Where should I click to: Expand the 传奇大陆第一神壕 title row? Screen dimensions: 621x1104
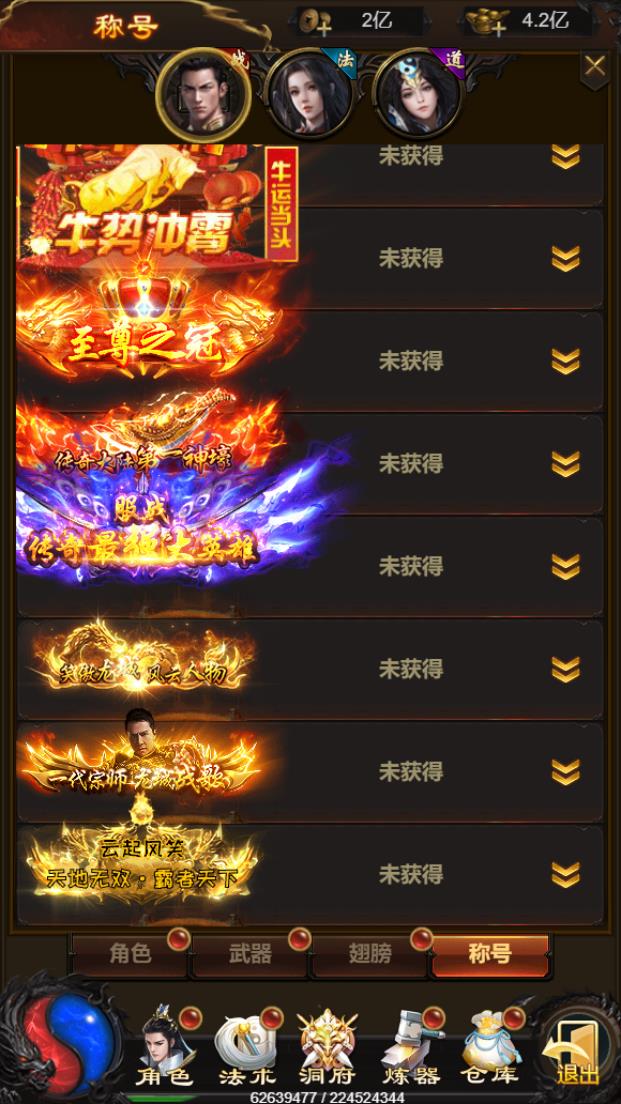coord(566,362)
